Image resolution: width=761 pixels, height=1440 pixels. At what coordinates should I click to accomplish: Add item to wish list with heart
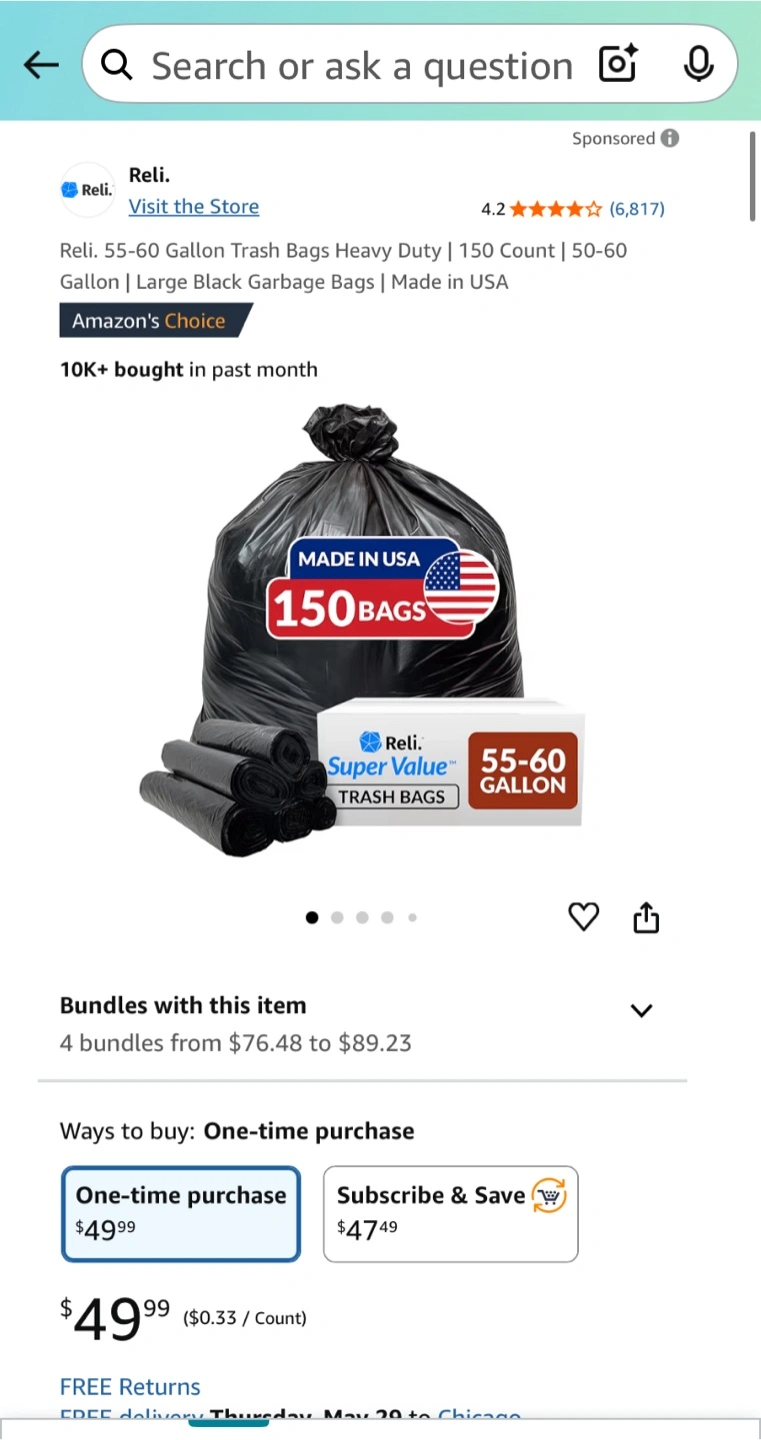point(584,917)
